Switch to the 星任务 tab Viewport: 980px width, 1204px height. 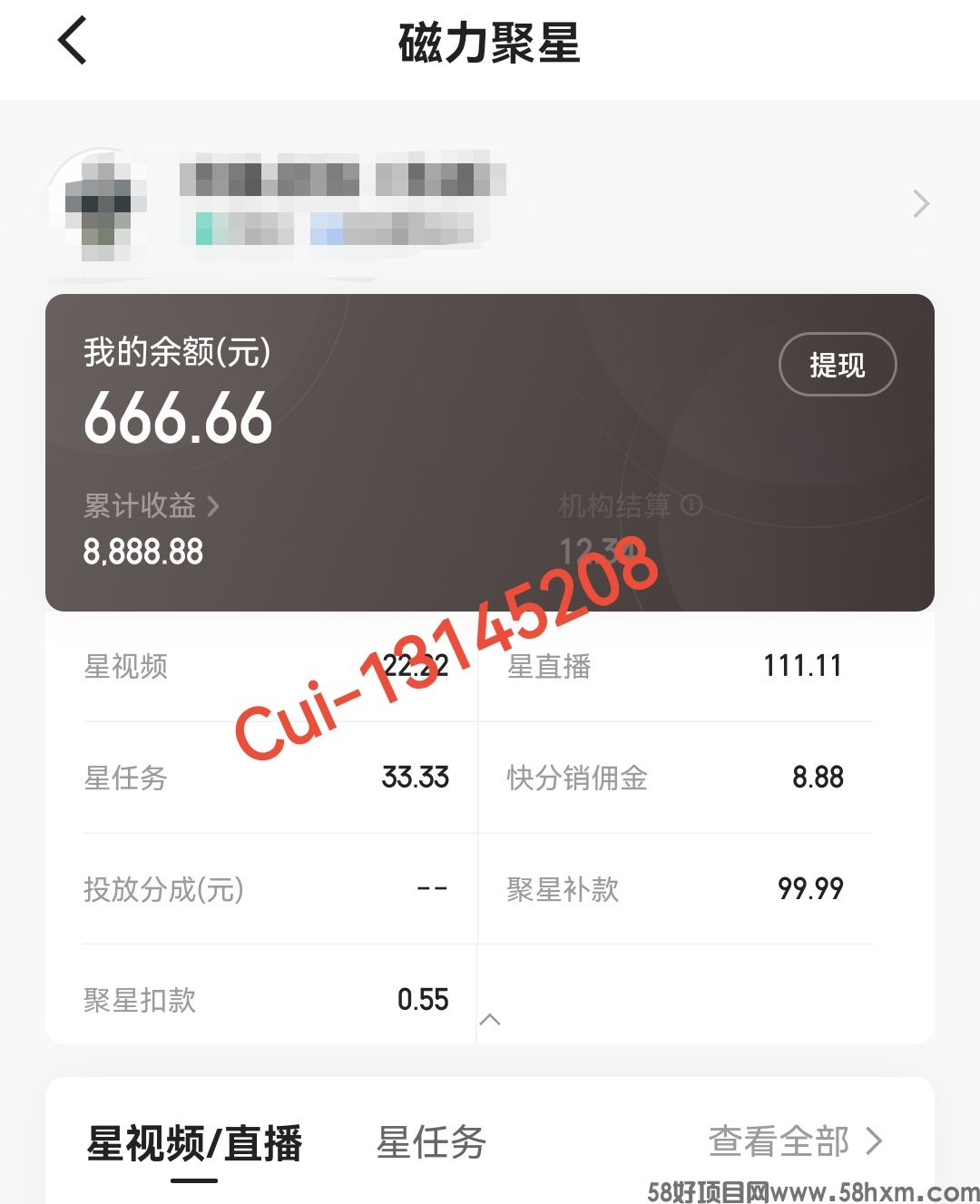pos(431,1142)
